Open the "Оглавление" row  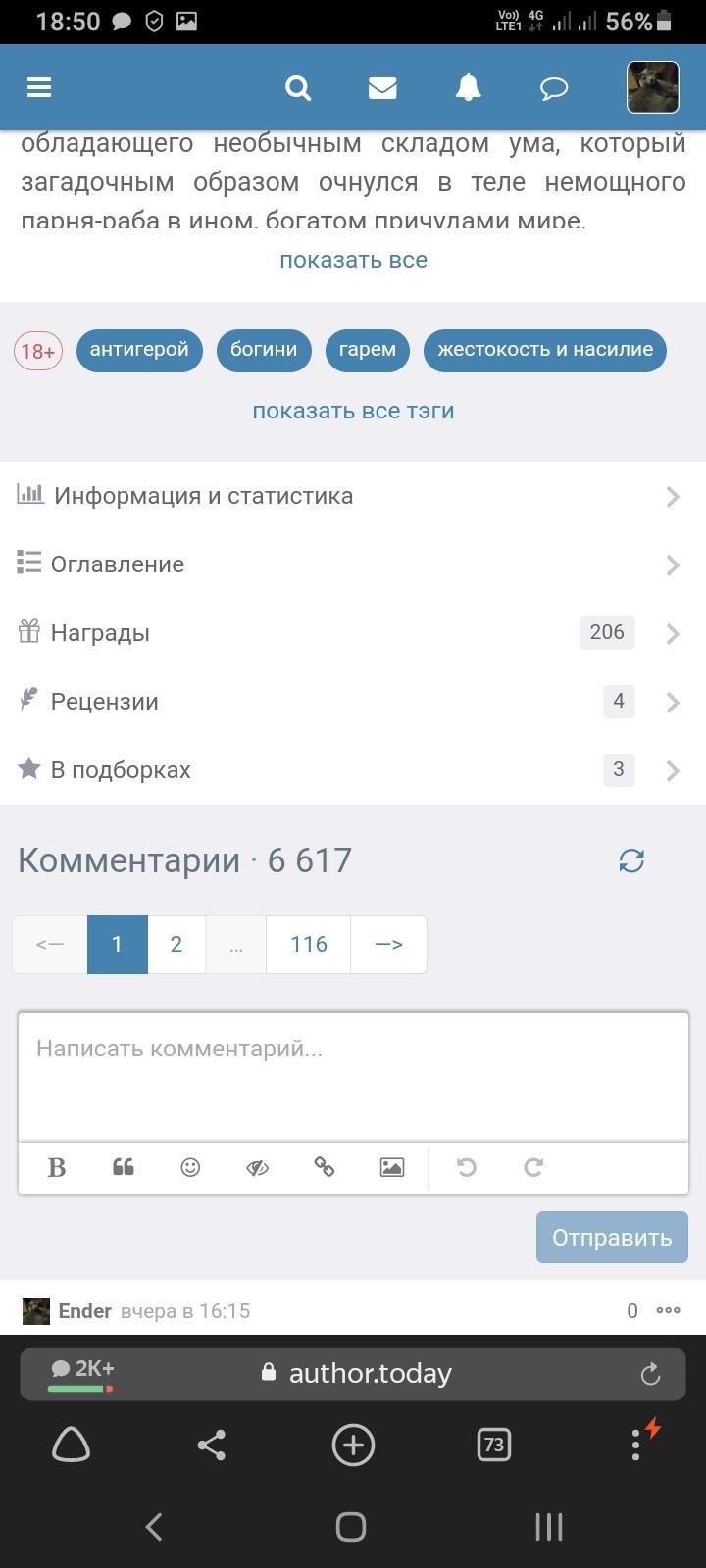coord(353,564)
